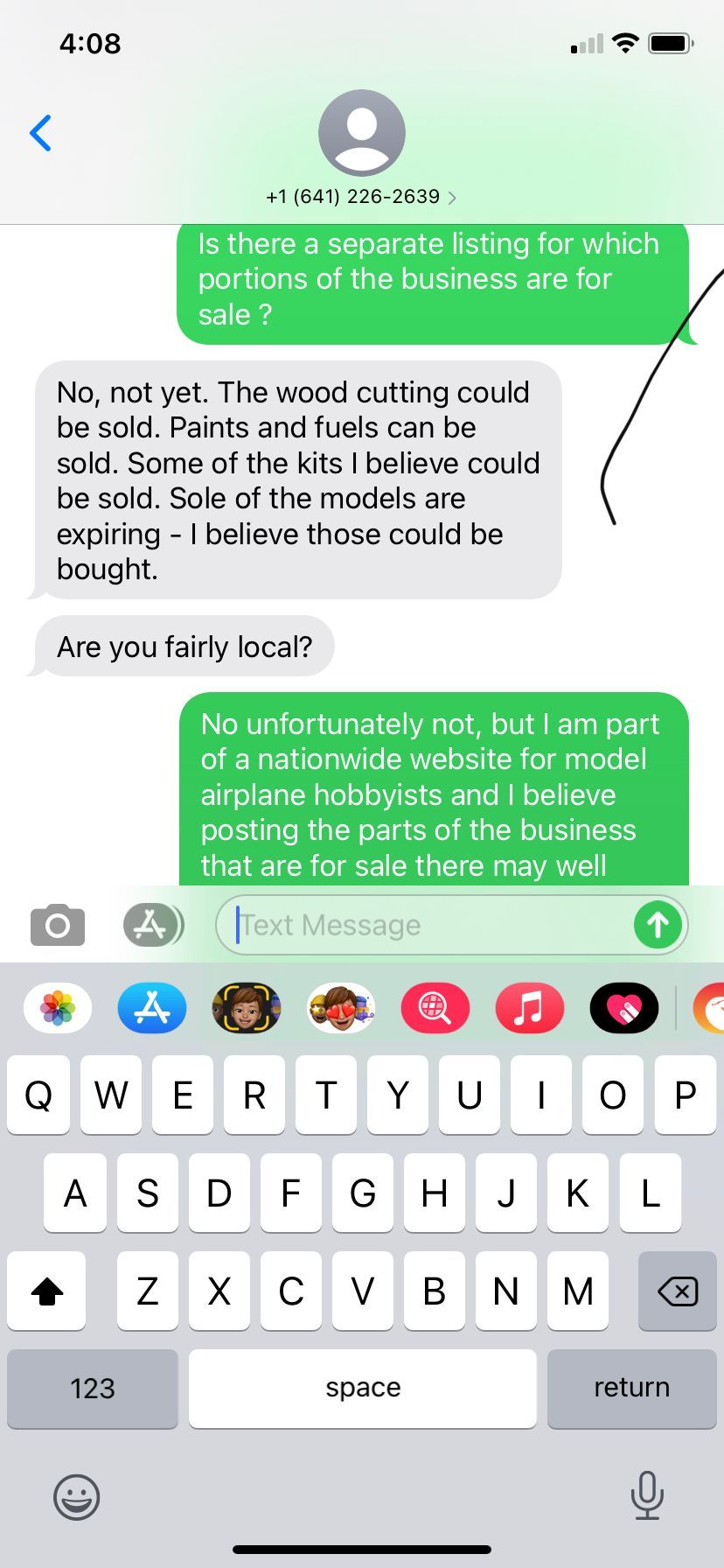Image resolution: width=724 pixels, height=1568 pixels.
Task: Hit the return key on the keyboard
Action: point(631,1389)
